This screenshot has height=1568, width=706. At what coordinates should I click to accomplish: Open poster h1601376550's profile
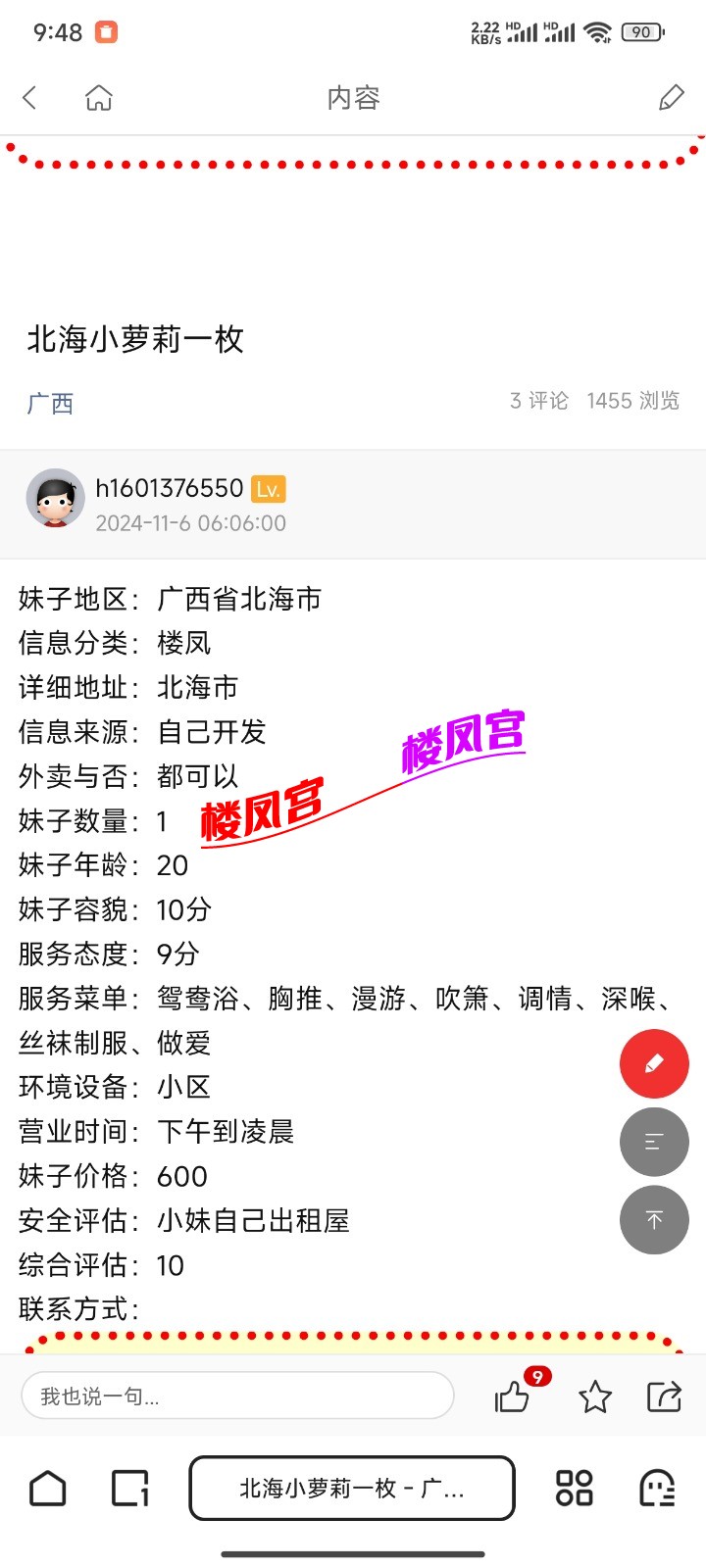pyautogui.click(x=169, y=488)
